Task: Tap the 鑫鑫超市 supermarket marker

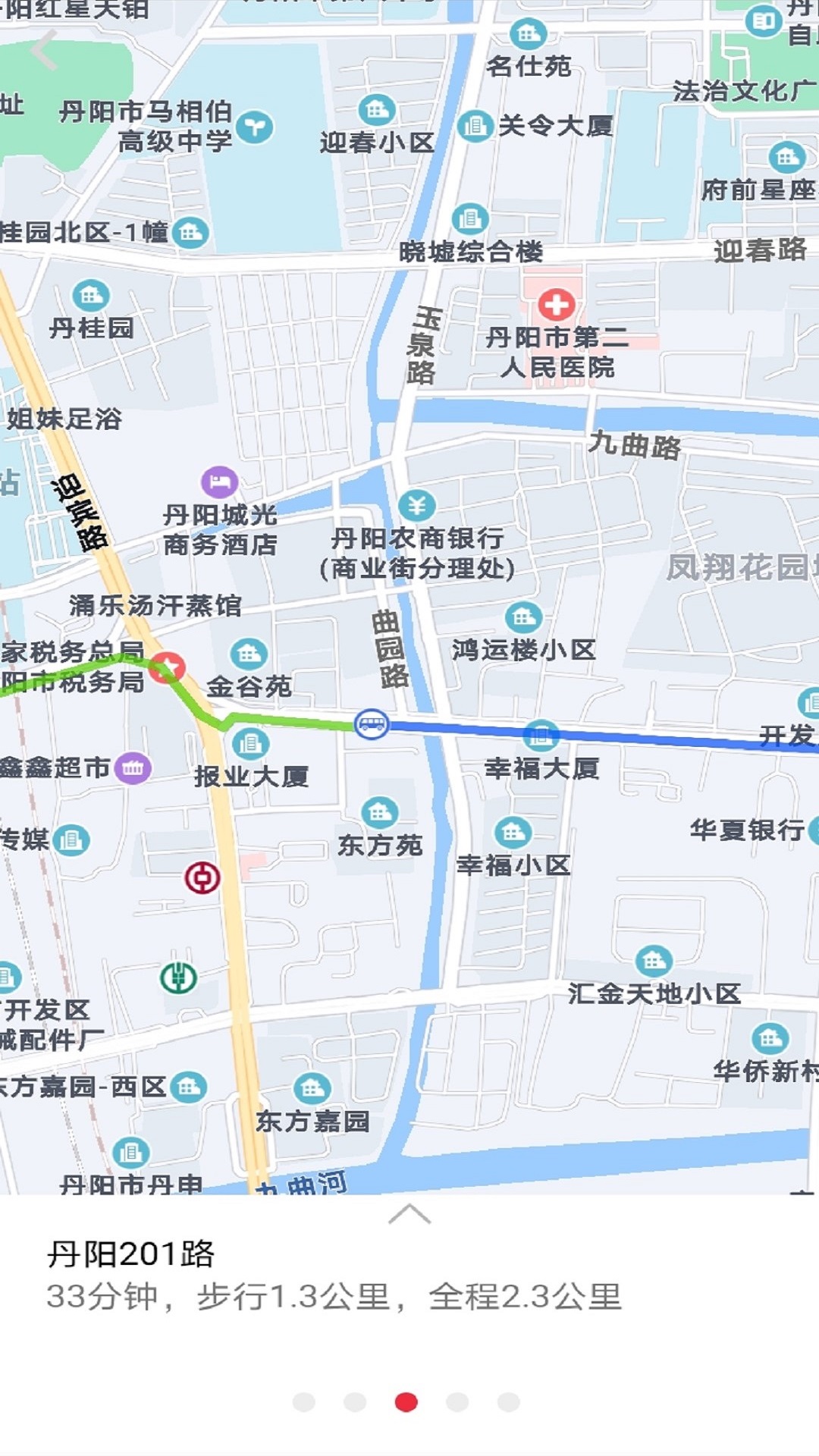Action: (x=133, y=767)
